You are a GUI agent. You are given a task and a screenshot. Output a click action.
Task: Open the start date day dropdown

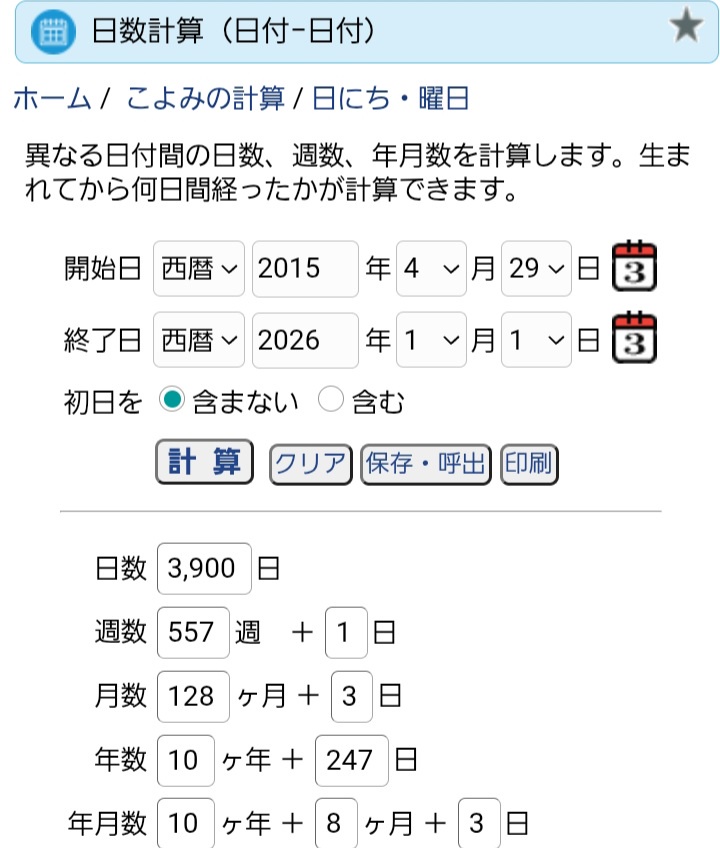point(536,269)
